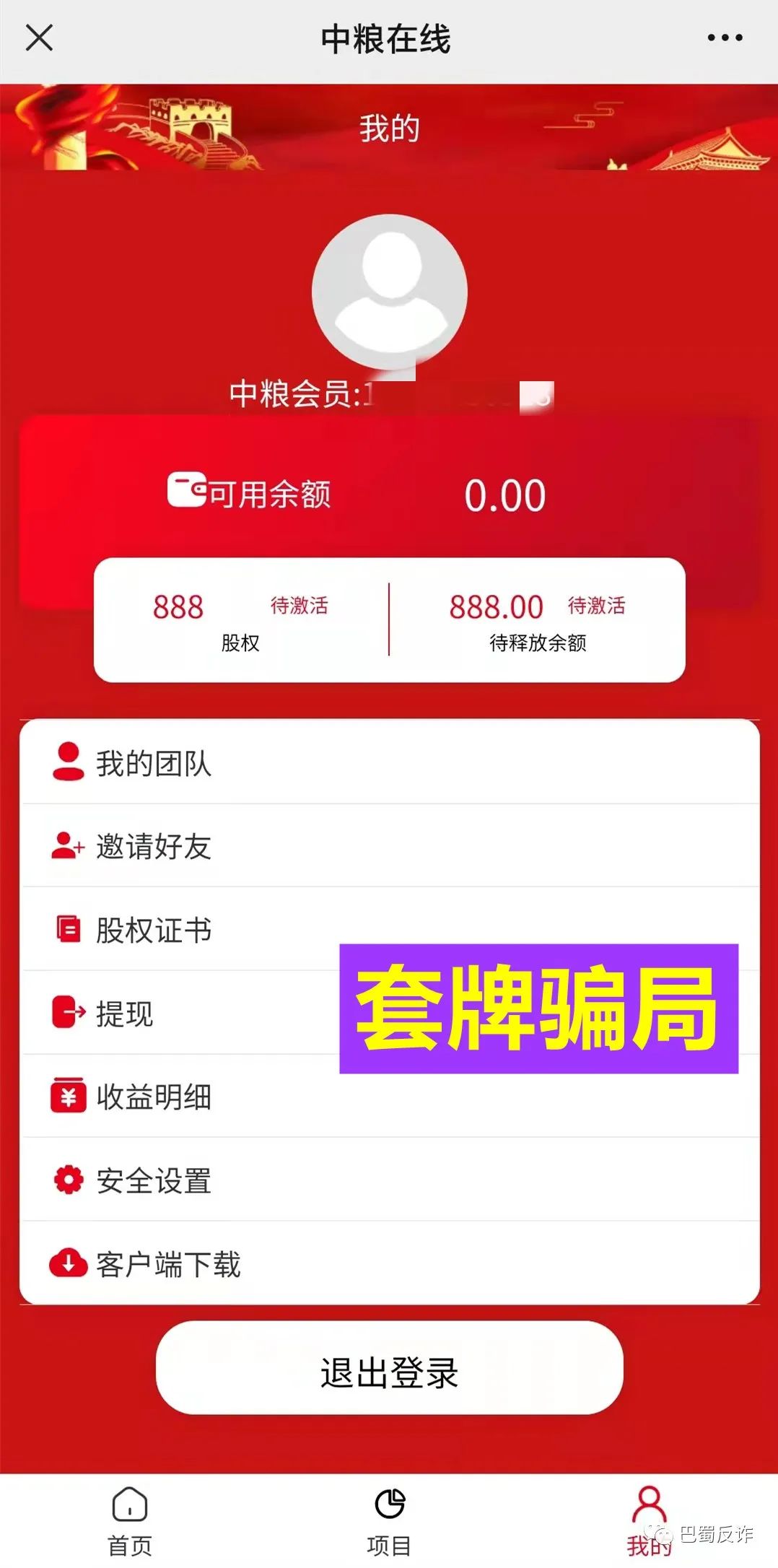Open the 提现 withdrawal page
The width and height of the screenshot is (778, 1568).
click(217, 1014)
